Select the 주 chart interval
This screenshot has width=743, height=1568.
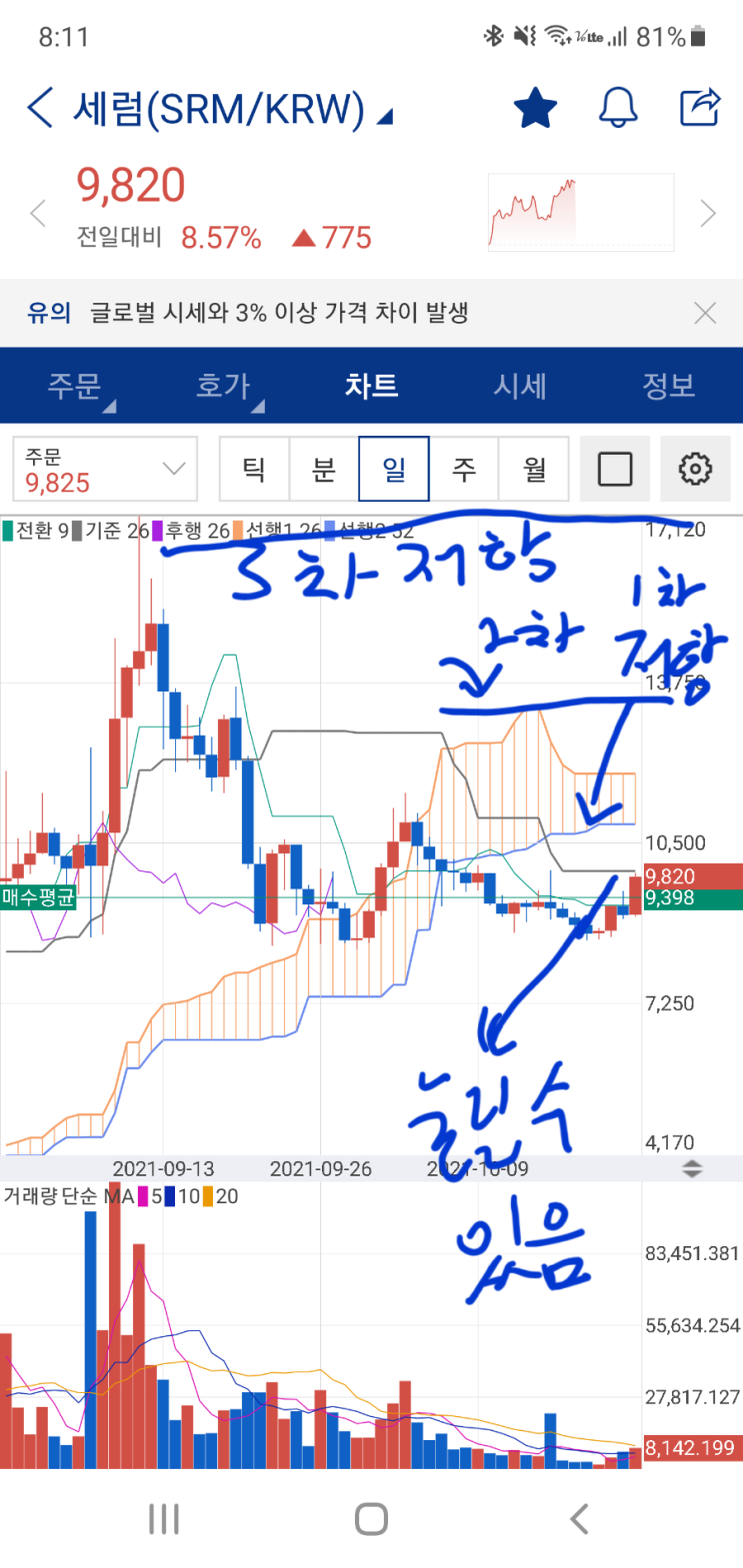(x=464, y=469)
